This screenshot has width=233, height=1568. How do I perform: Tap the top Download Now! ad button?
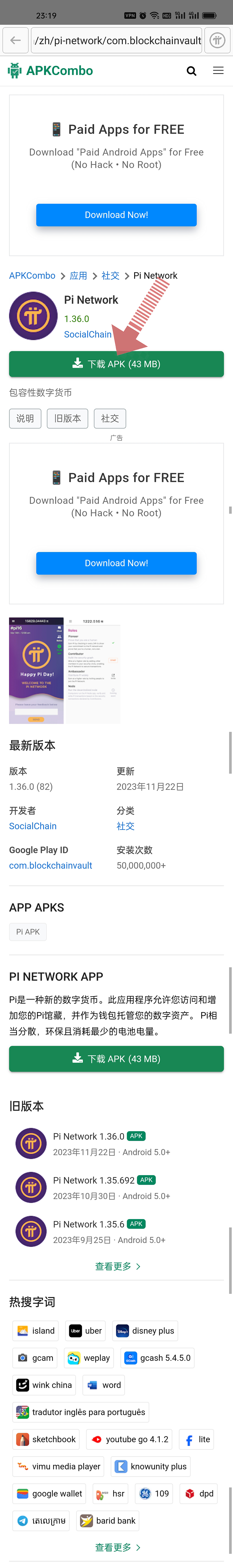pos(116,215)
